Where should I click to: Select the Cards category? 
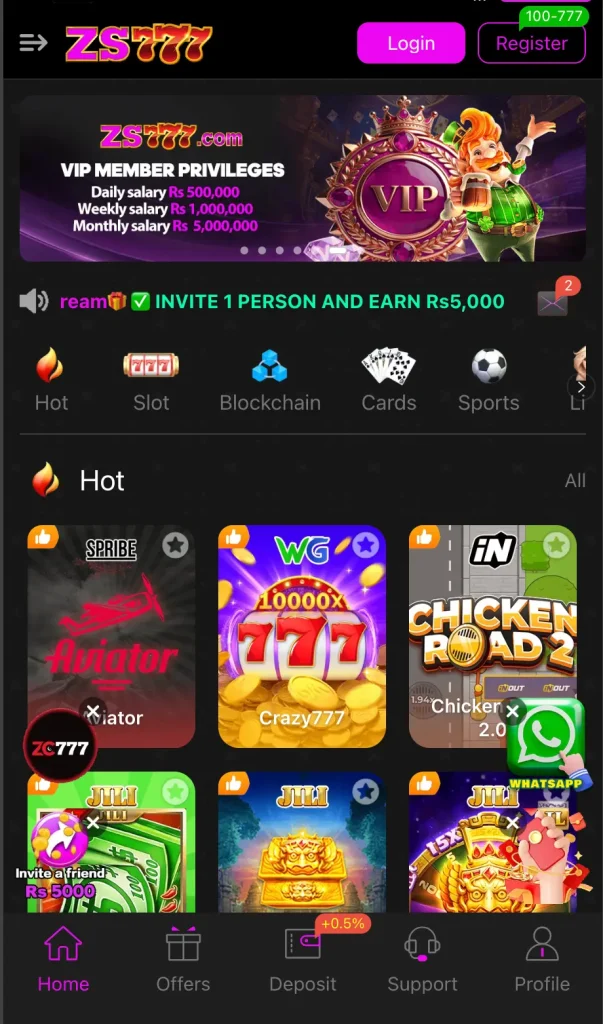pos(388,382)
